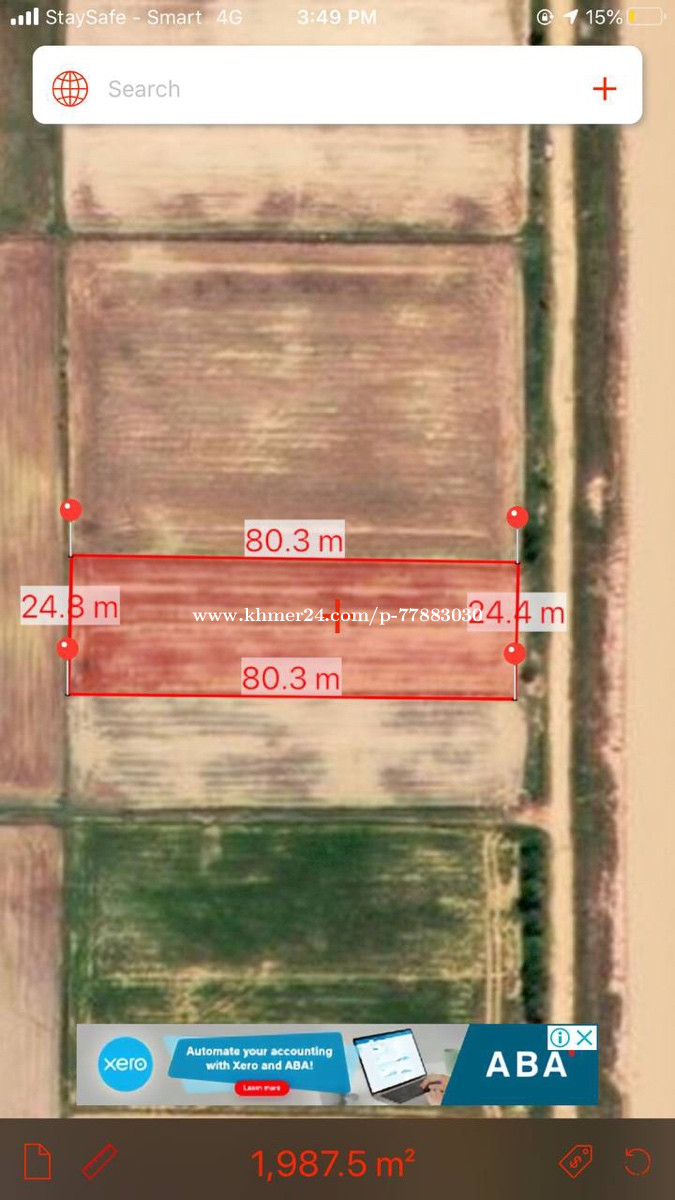The width and height of the screenshot is (675, 1200).
Task: Close the Xero and ABA ad
Action: [586, 1038]
